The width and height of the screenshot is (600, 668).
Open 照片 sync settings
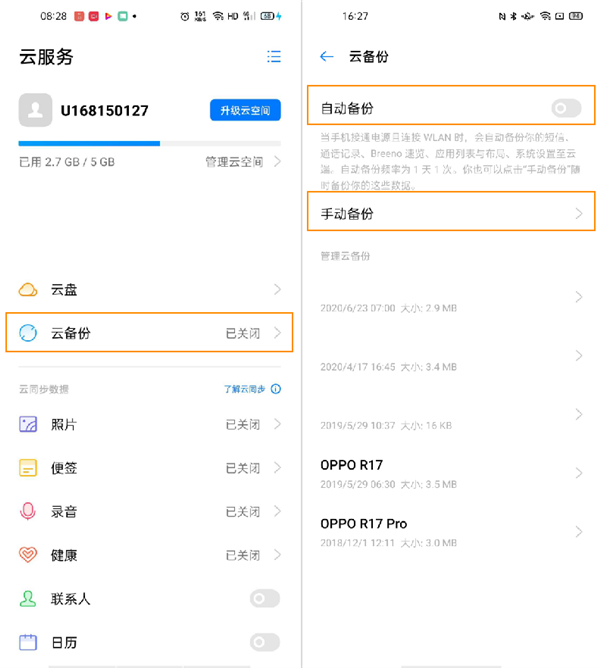(150, 425)
